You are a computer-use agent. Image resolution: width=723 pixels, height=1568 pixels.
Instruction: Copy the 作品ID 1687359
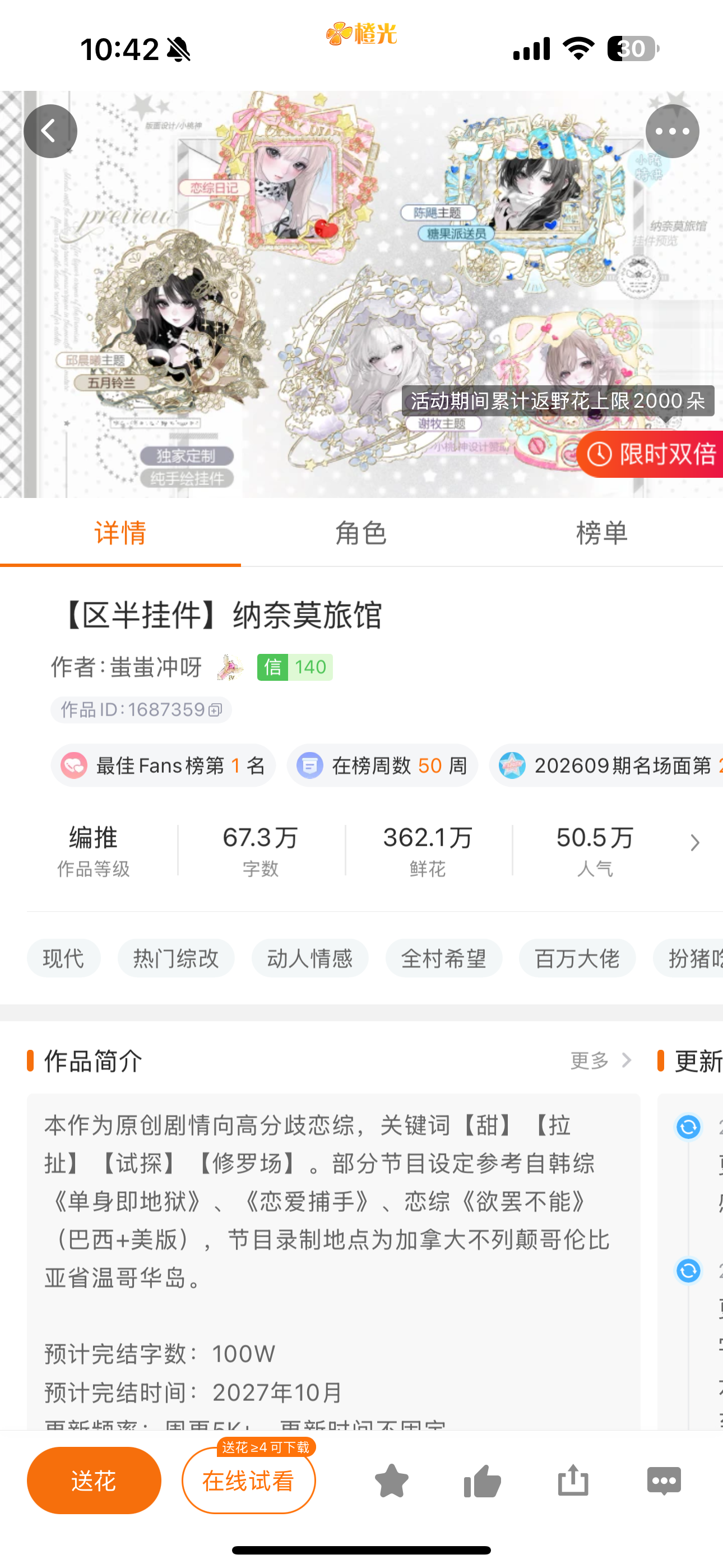[141, 710]
